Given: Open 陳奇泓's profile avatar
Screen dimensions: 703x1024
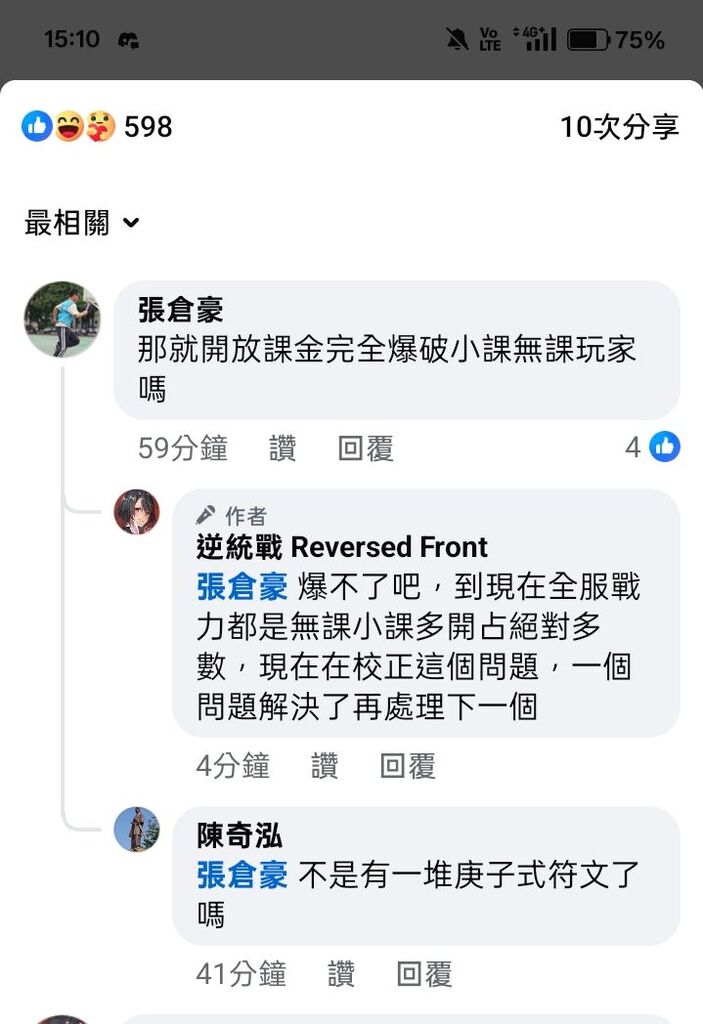Looking at the screenshot, I should [x=137, y=829].
